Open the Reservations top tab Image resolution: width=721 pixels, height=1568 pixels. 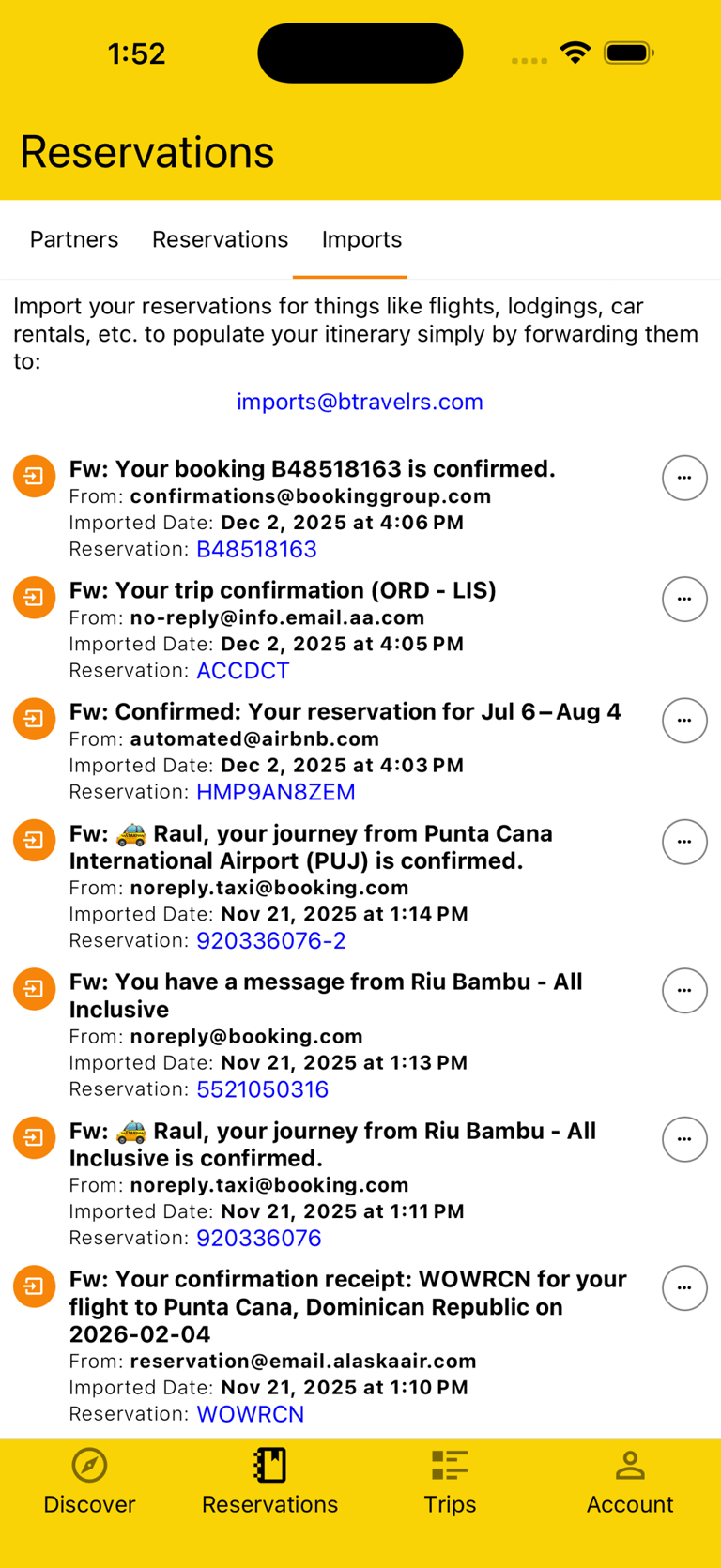pyautogui.click(x=220, y=239)
